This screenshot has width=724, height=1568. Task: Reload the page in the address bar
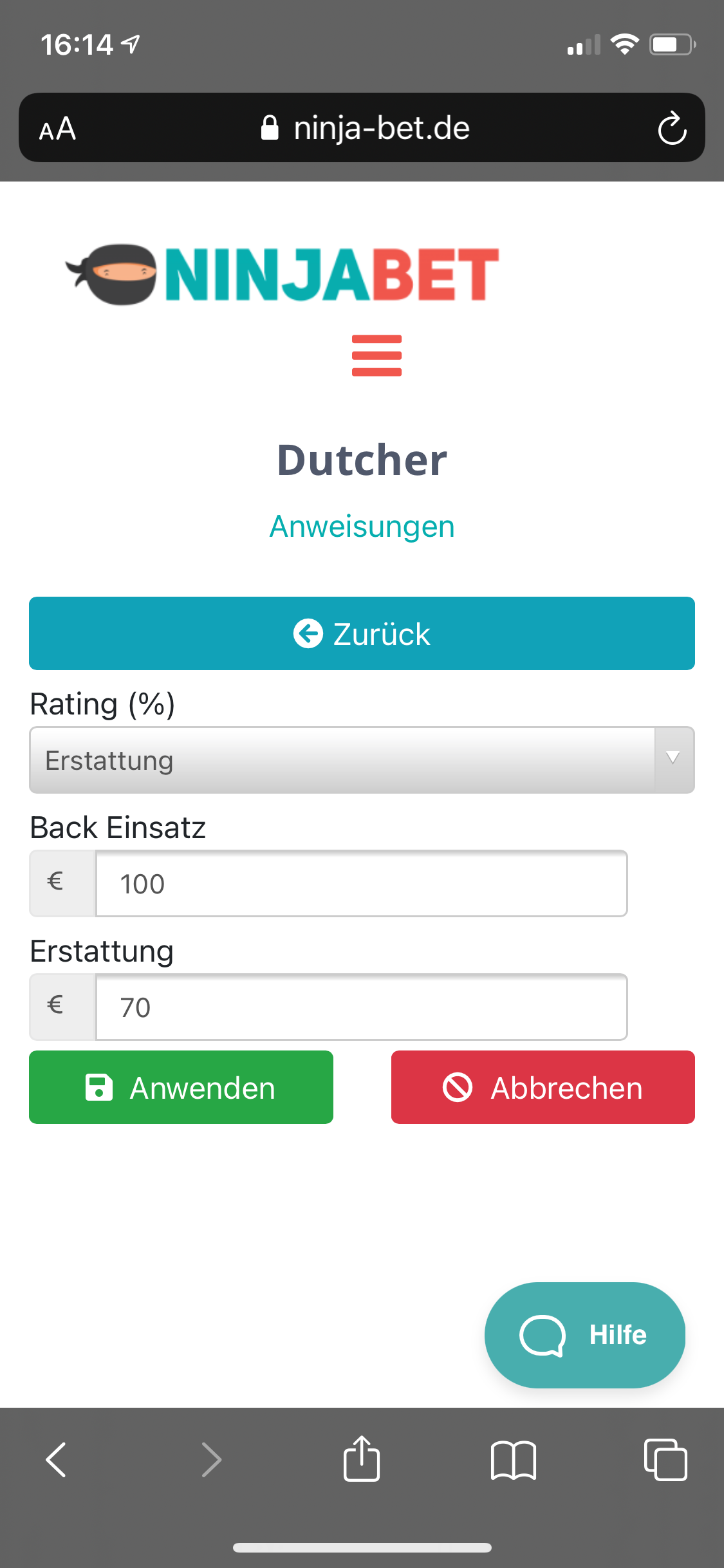672,128
